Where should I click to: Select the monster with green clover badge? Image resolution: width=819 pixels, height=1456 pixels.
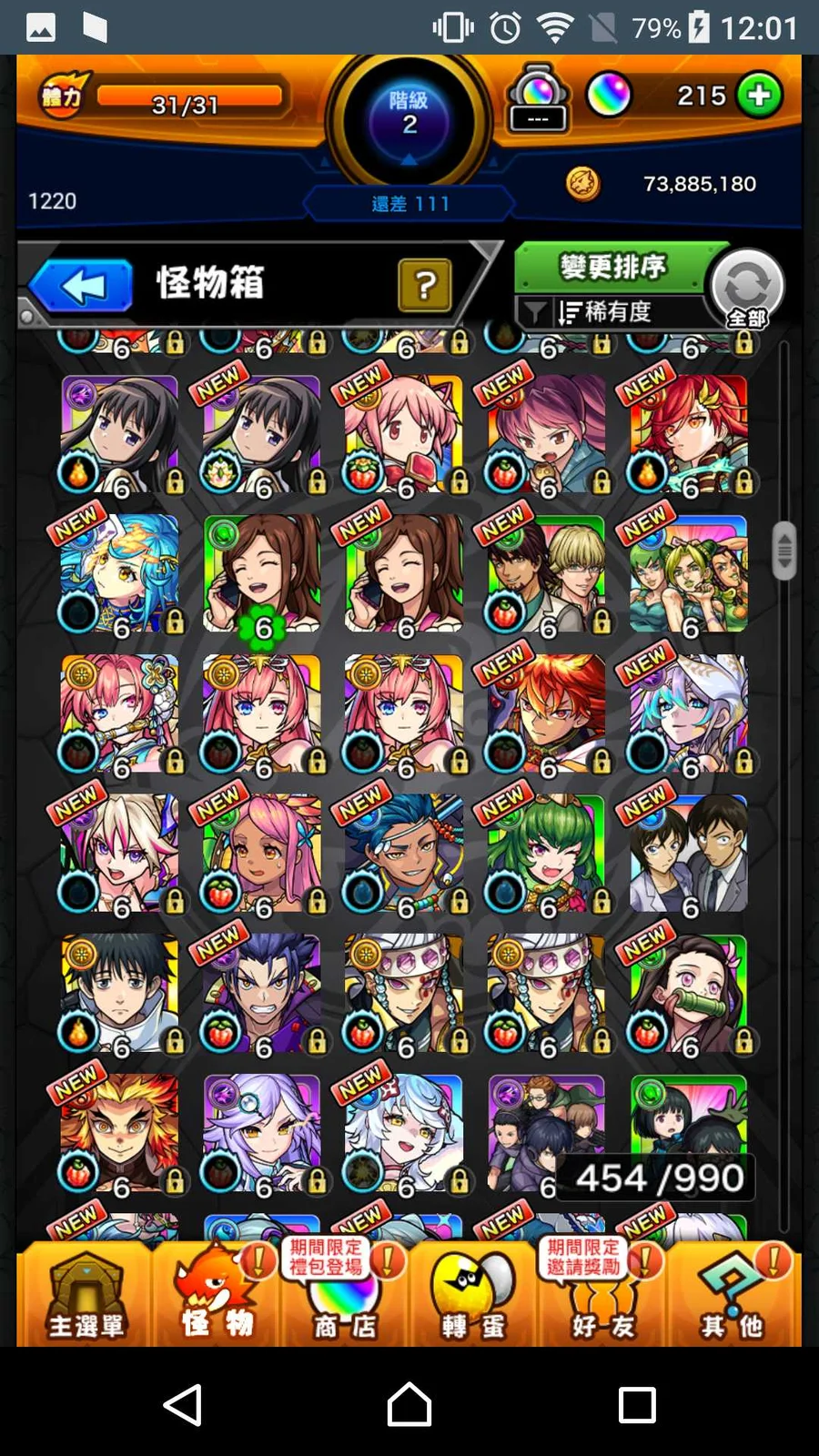click(262, 575)
